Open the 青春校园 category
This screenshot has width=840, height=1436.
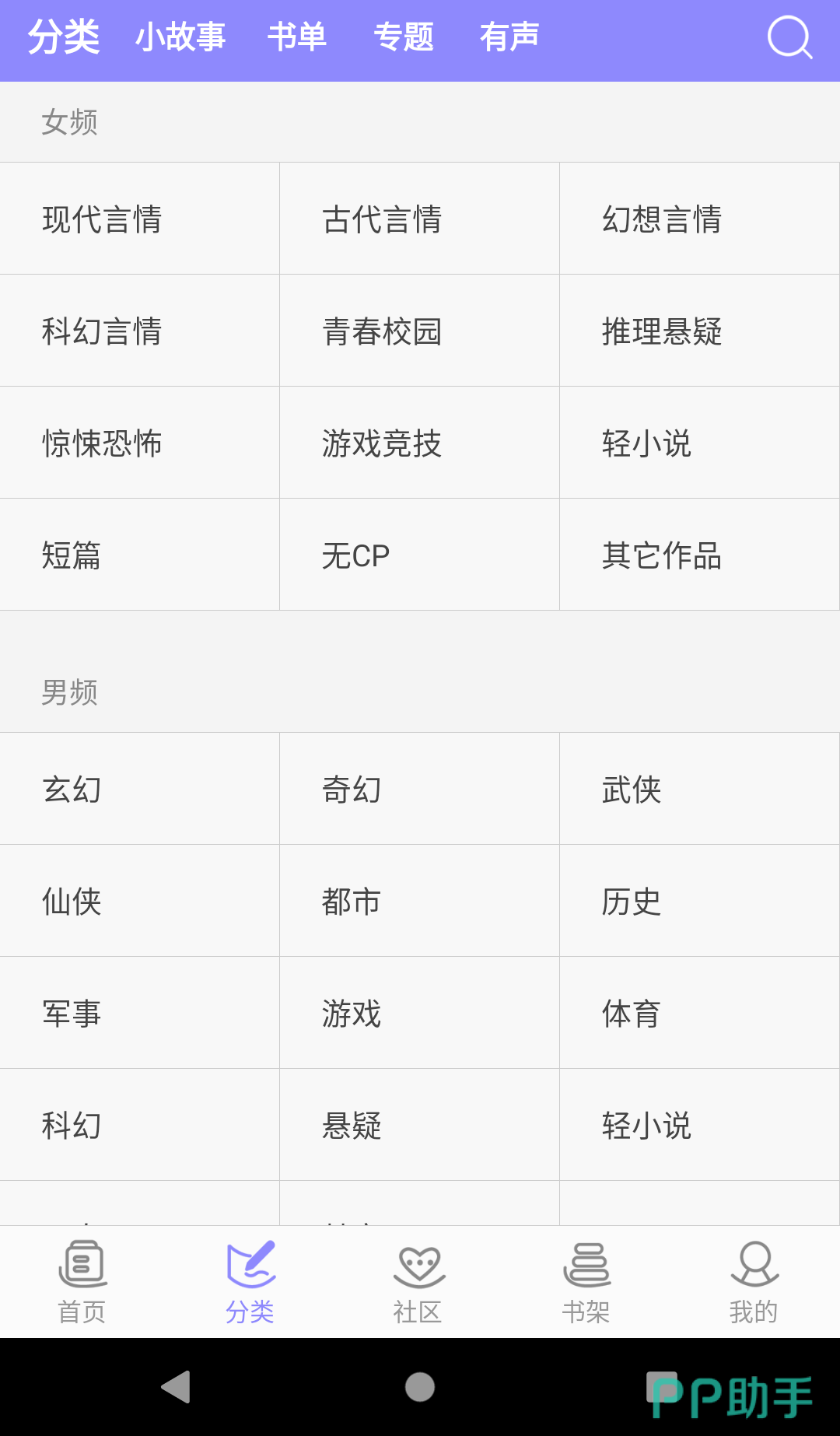[419, 331]
